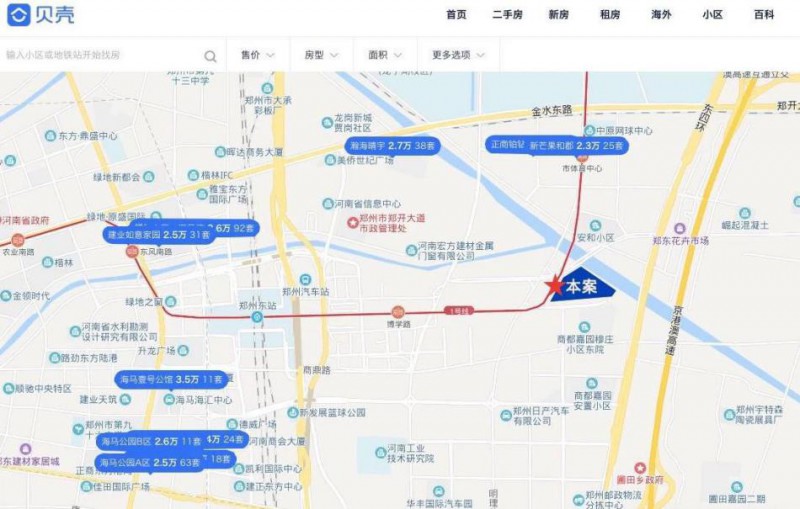Tap the search box for community or subway
800x509 pixels.
100,55
